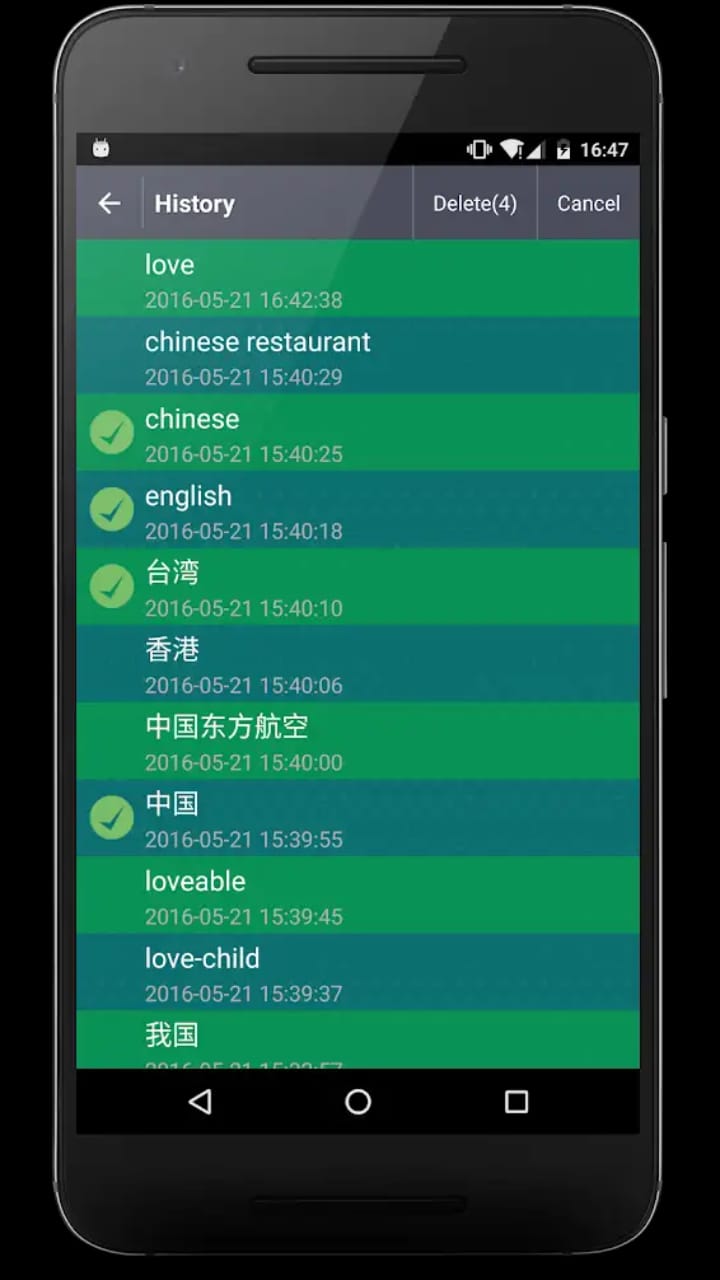
Task: Uncheck the '中国' history entry
Action: (x=112, y=818)
